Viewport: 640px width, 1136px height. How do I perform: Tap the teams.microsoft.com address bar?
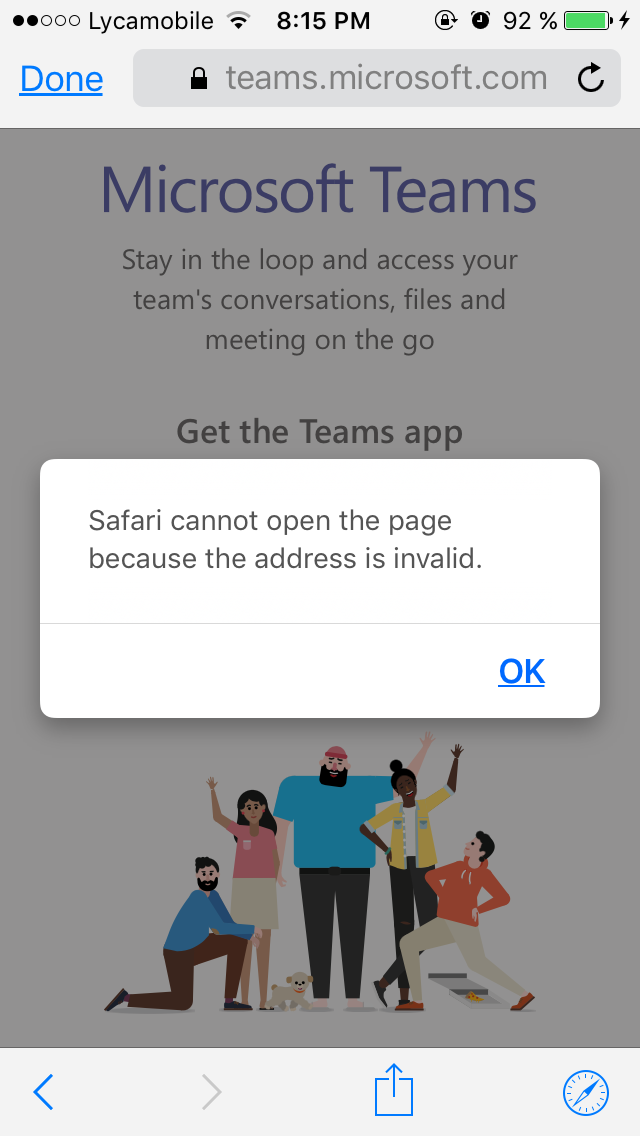pyautogui.click(x=370, y=78)
